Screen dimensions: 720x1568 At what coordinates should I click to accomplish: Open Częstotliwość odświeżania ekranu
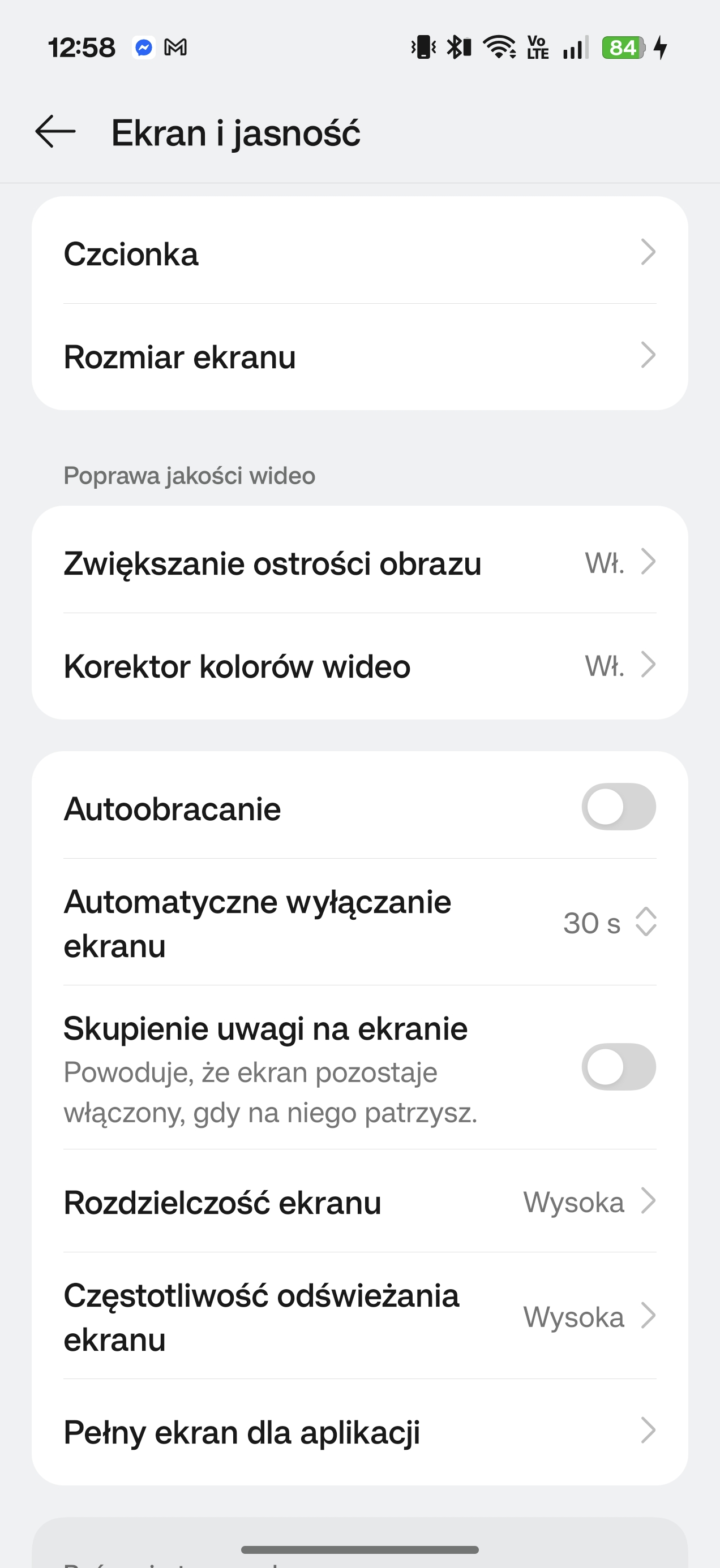click(359, 1317)
